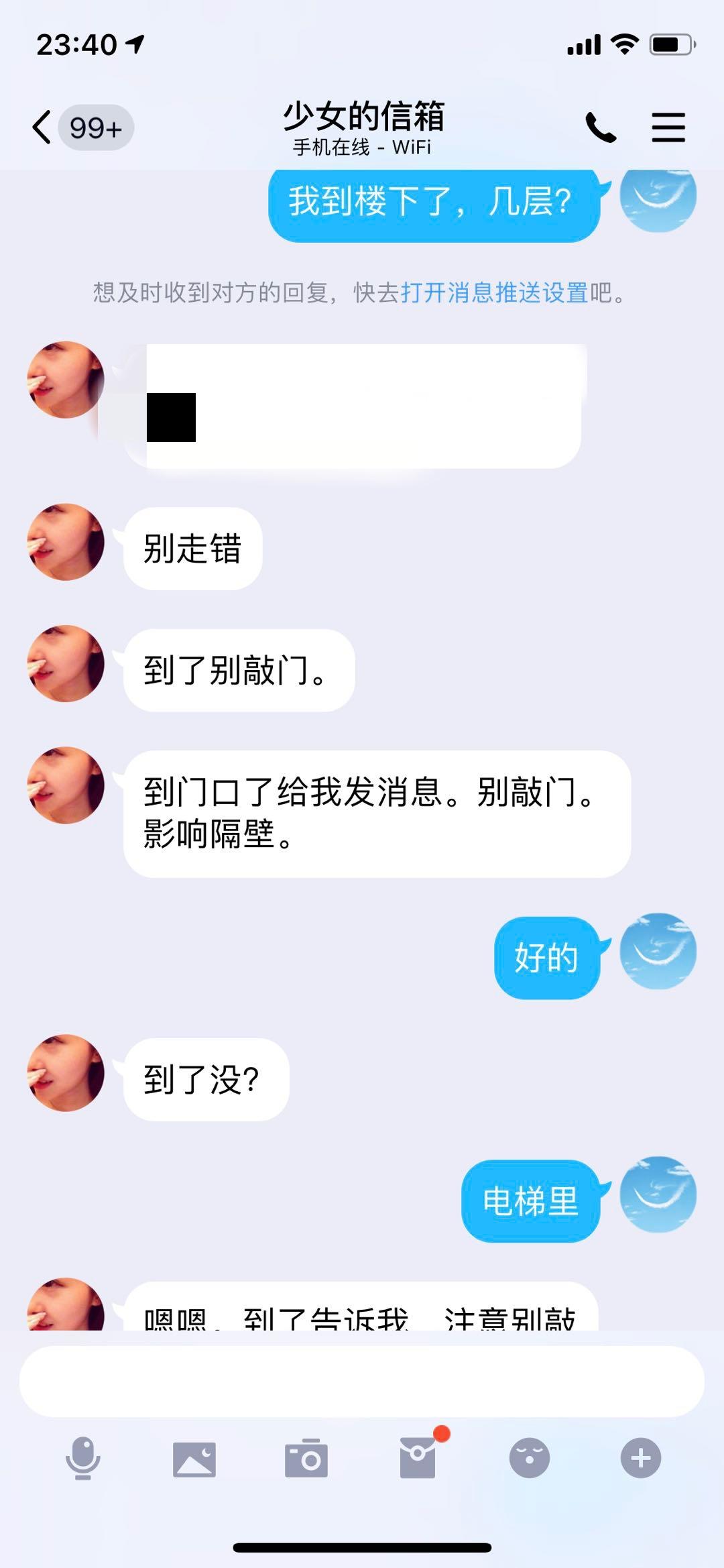The image size is (724, 1568).
Task: Tap the back arrow showing 99+ unread
Action: 74,127
